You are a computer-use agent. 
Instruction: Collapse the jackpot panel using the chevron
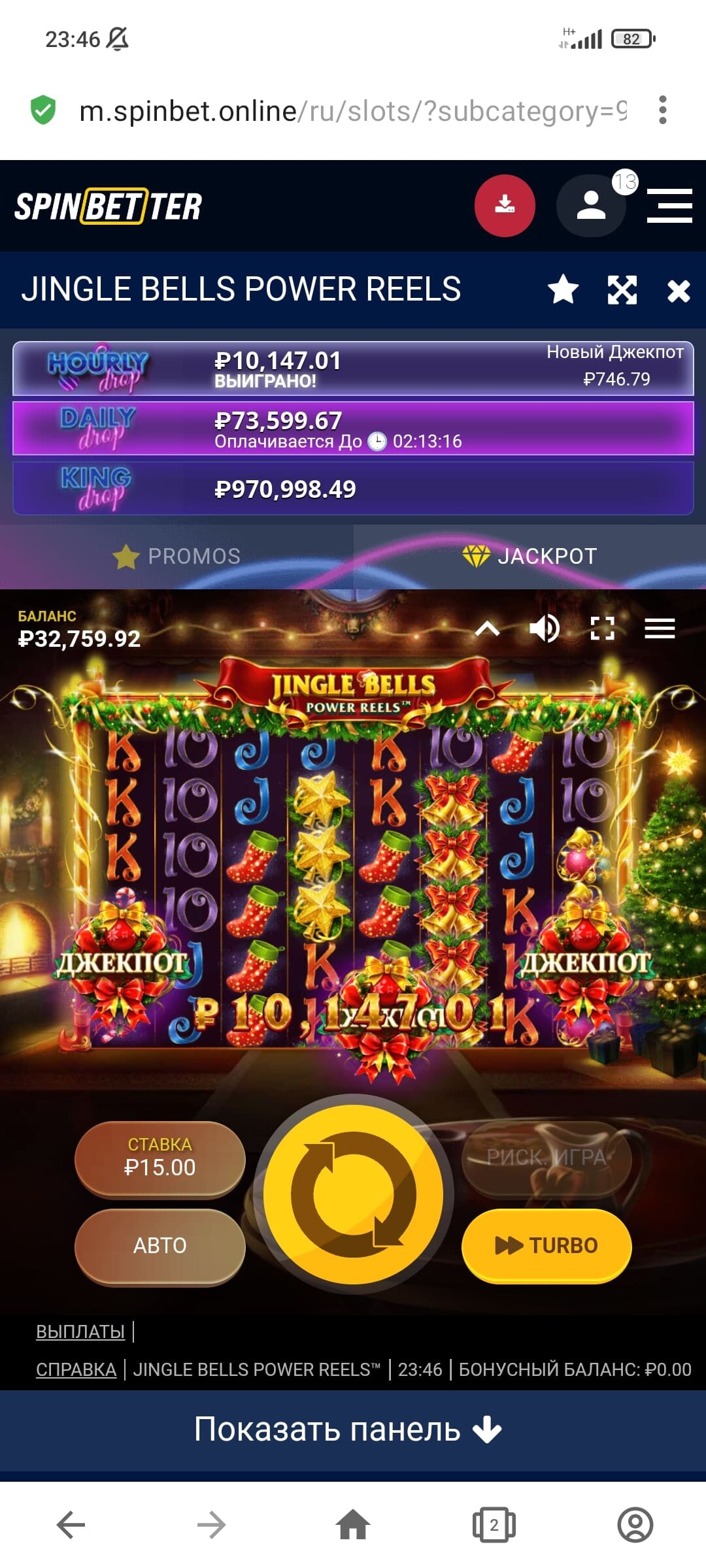488,629
